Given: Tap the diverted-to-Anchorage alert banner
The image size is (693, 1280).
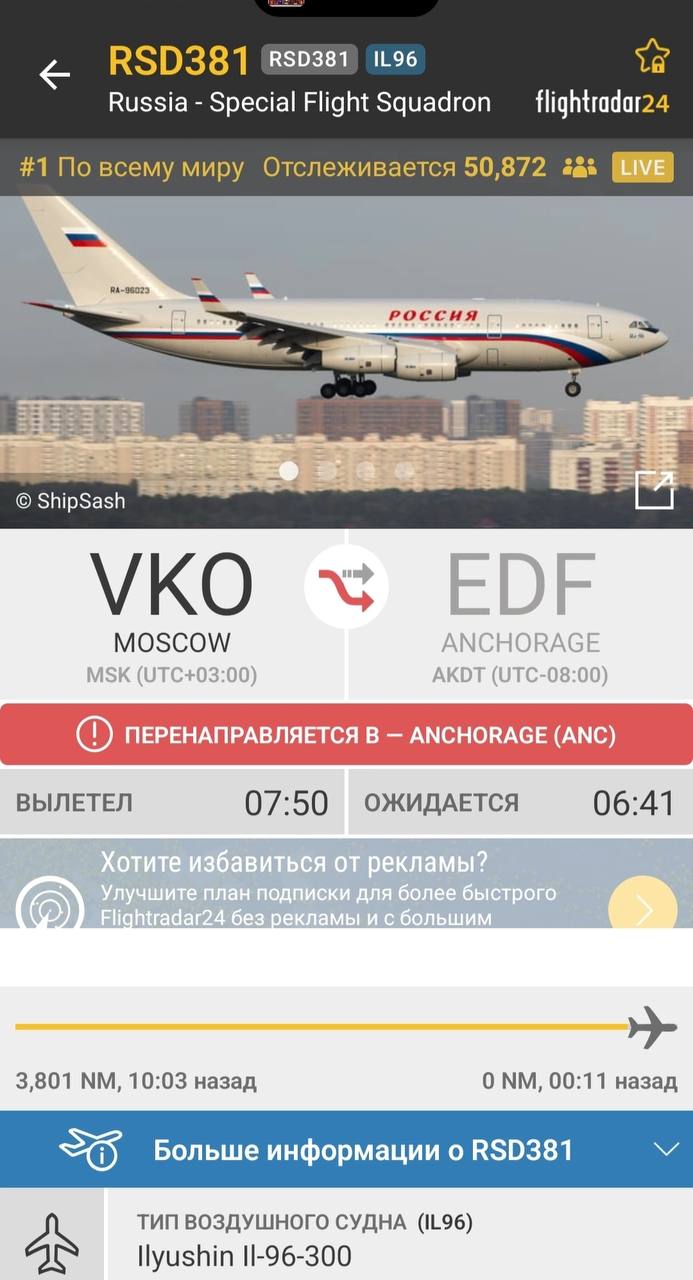Looking at the screenshot, I should 346,735.
